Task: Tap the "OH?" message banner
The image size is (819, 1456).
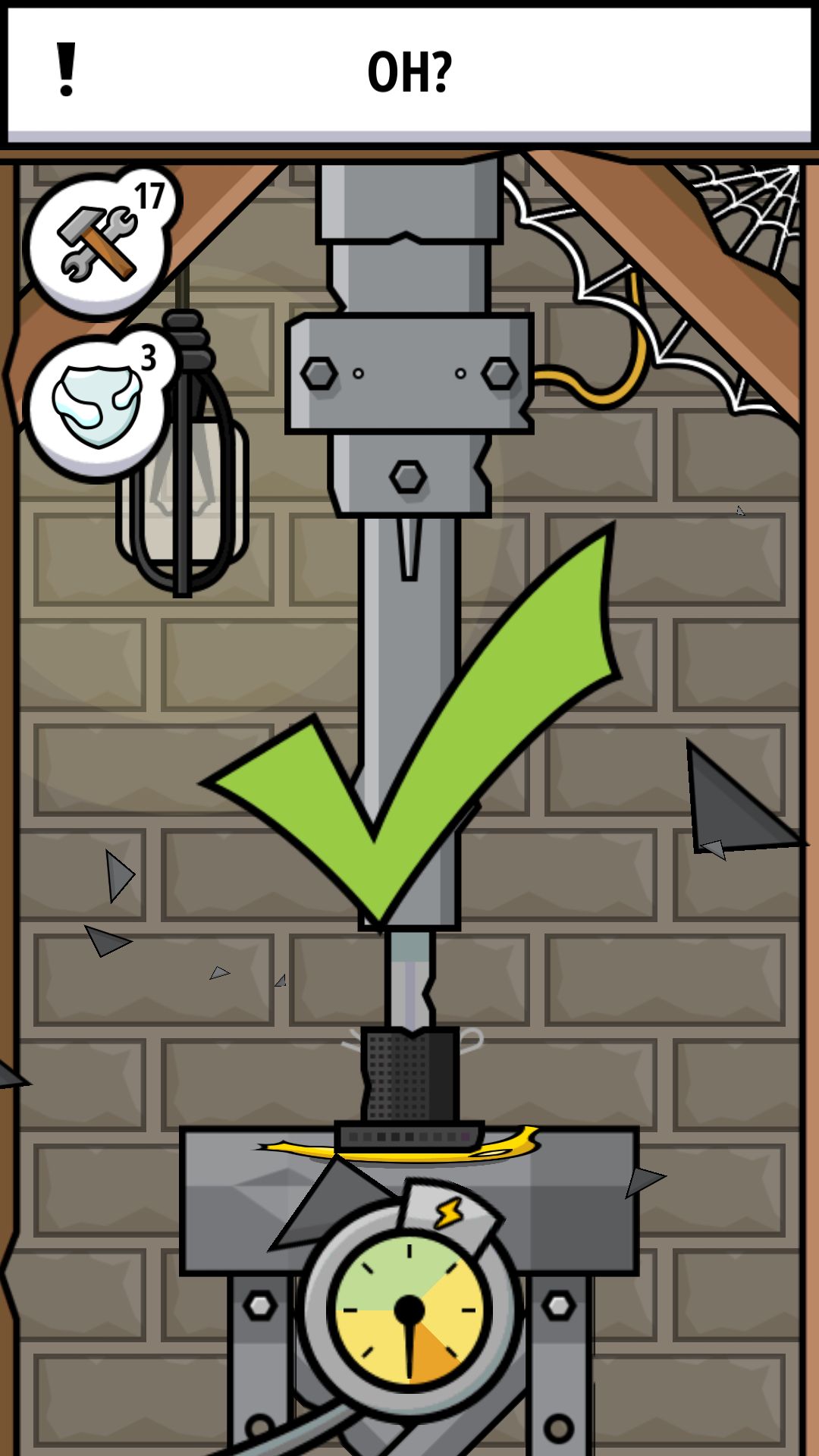Action: click(x=409, y=74)
